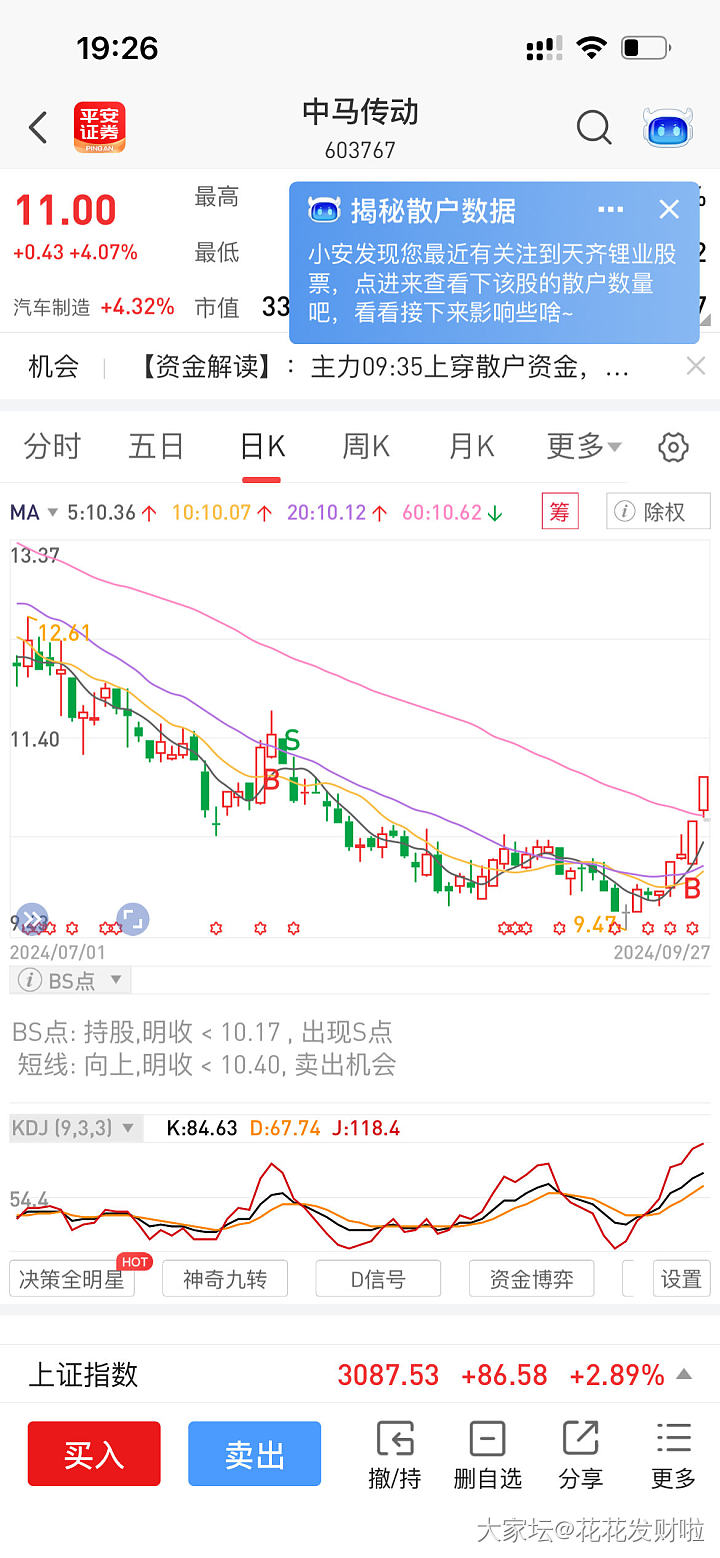The width and height of the screenshot is (720, 1558).
Task: Open stock search magnifier
Action: click(x=593, y=128)
